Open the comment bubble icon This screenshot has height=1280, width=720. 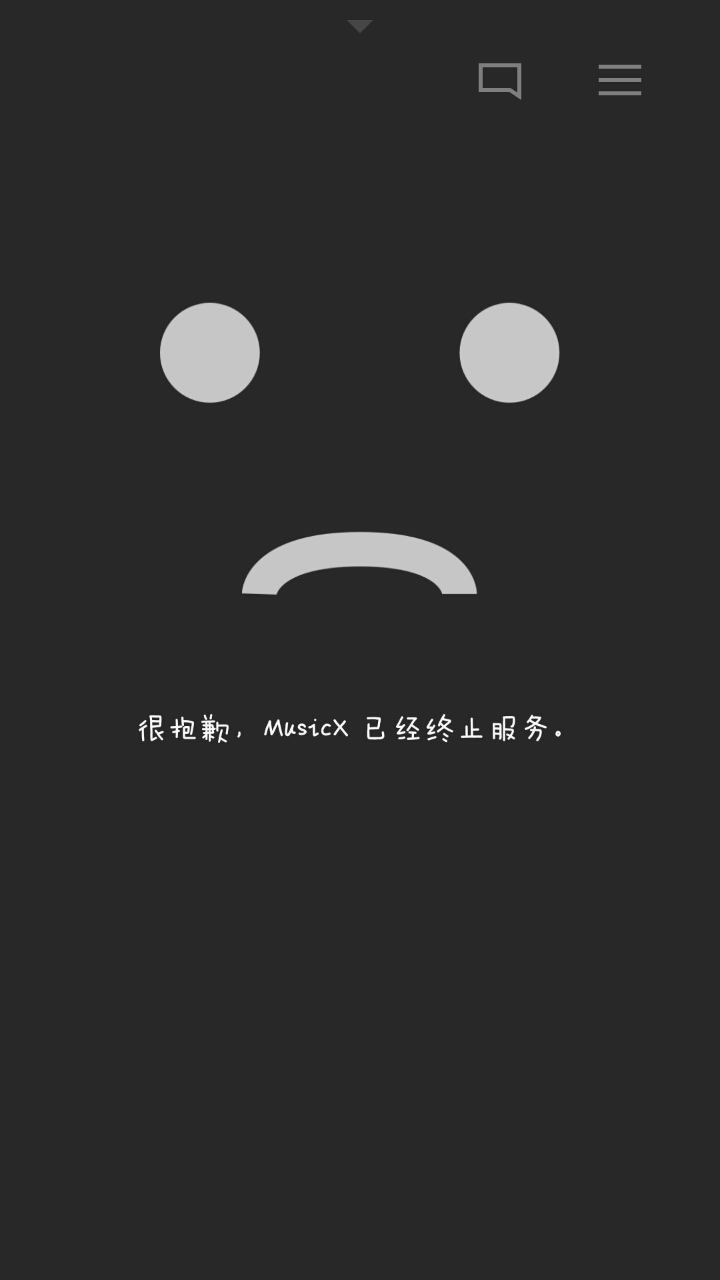pos(500,80)
